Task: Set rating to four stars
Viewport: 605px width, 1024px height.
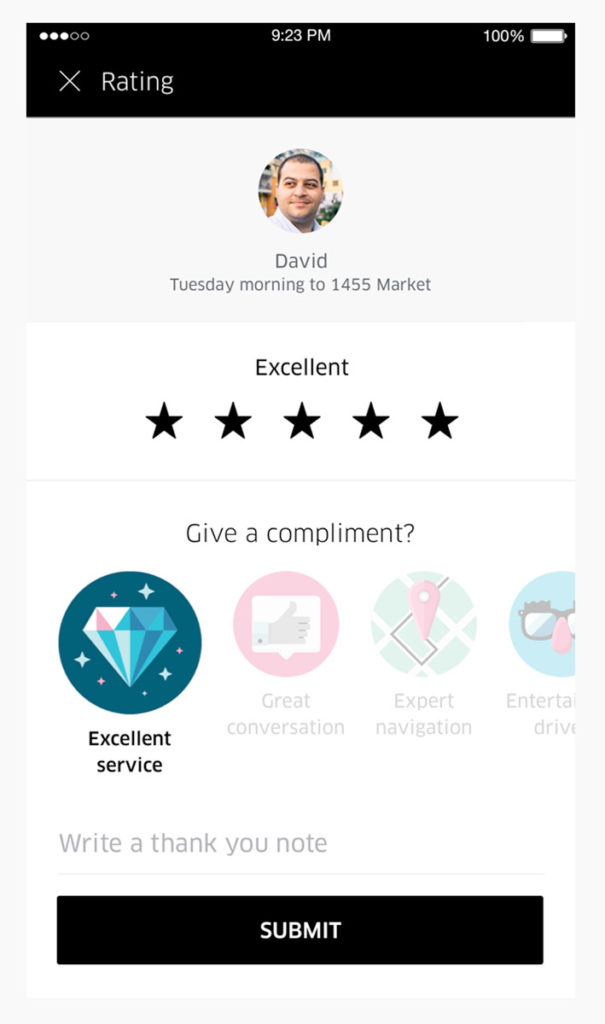Action: (x=370, y=422)
